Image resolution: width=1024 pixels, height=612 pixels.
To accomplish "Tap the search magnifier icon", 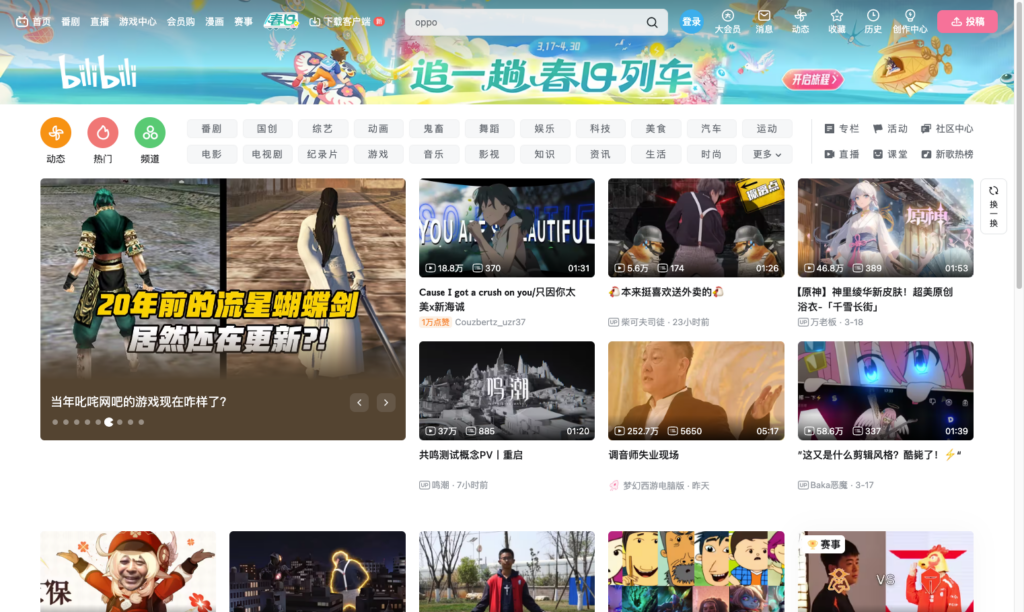I will click(652, 22).
